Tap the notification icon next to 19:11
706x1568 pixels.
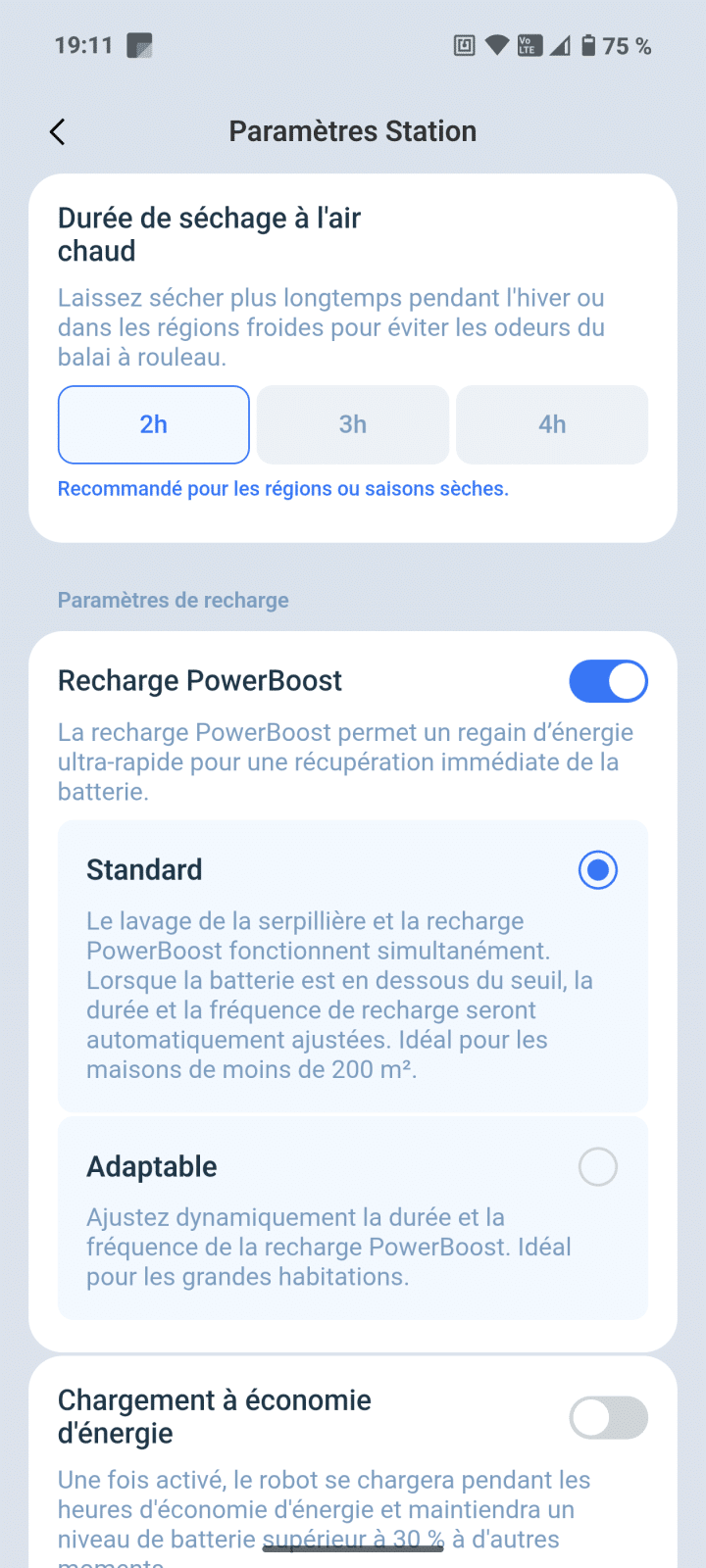point(137,44)
